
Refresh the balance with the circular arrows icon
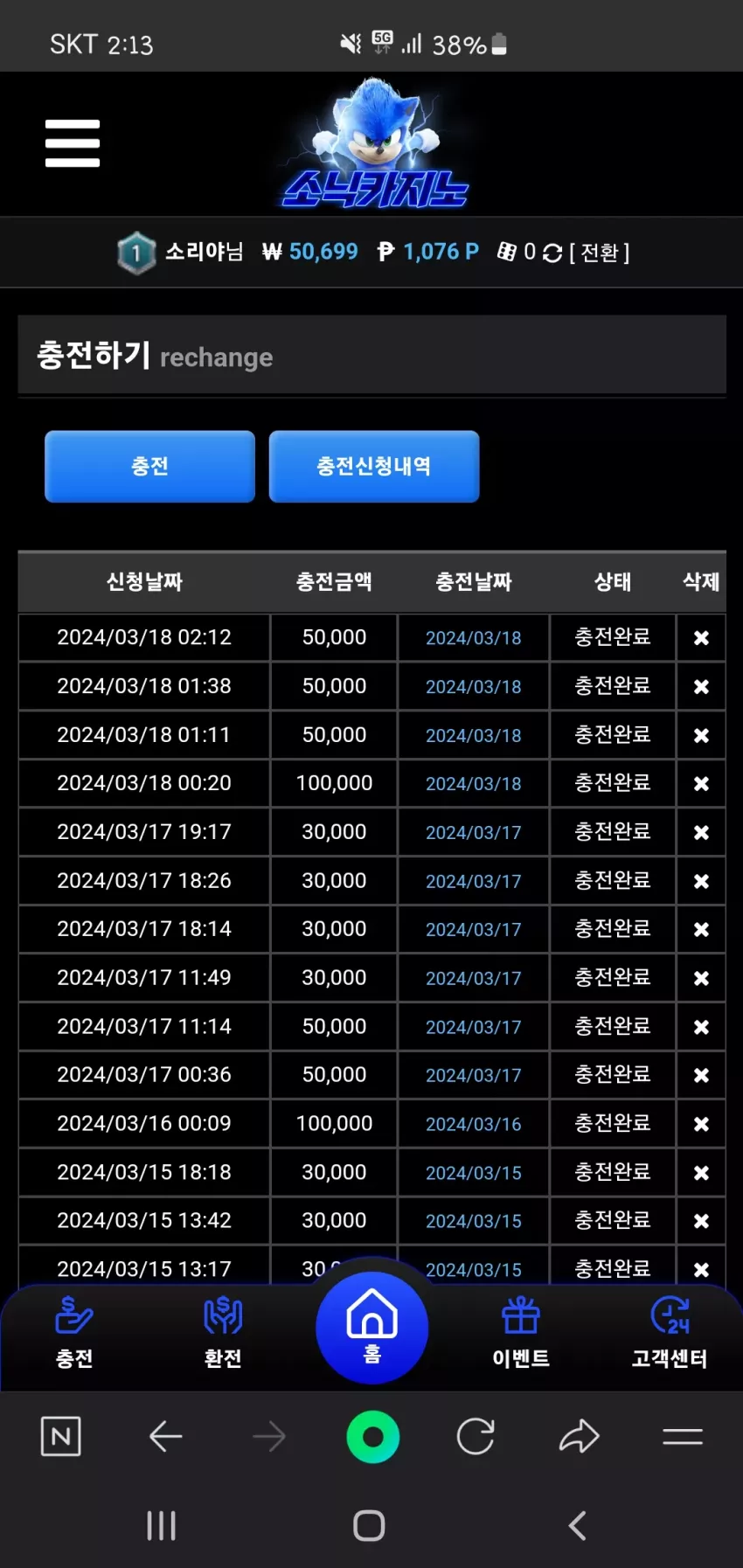[x=552, y=253]
